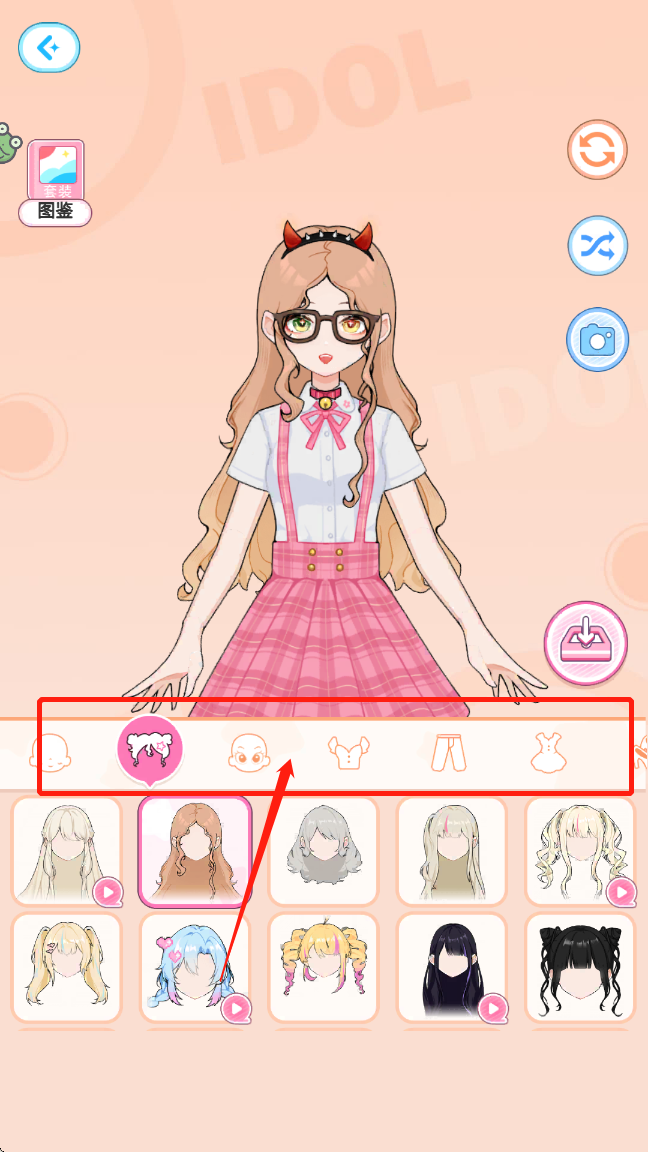648x1152 pixels.
Task: Choose the wavy brown long hairstyle
Action: coord(194,851)
